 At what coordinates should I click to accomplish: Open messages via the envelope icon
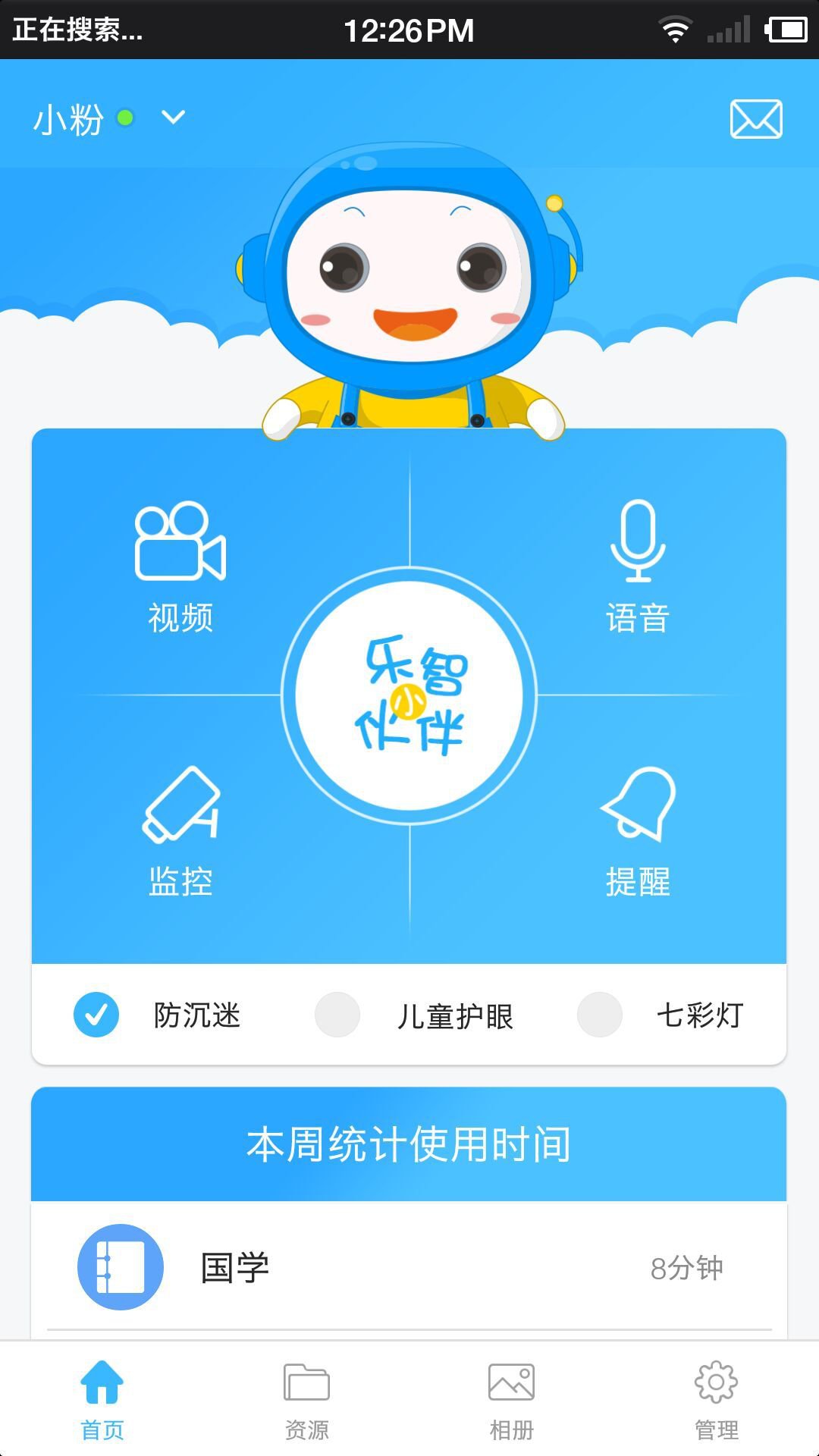pos(757,118)
